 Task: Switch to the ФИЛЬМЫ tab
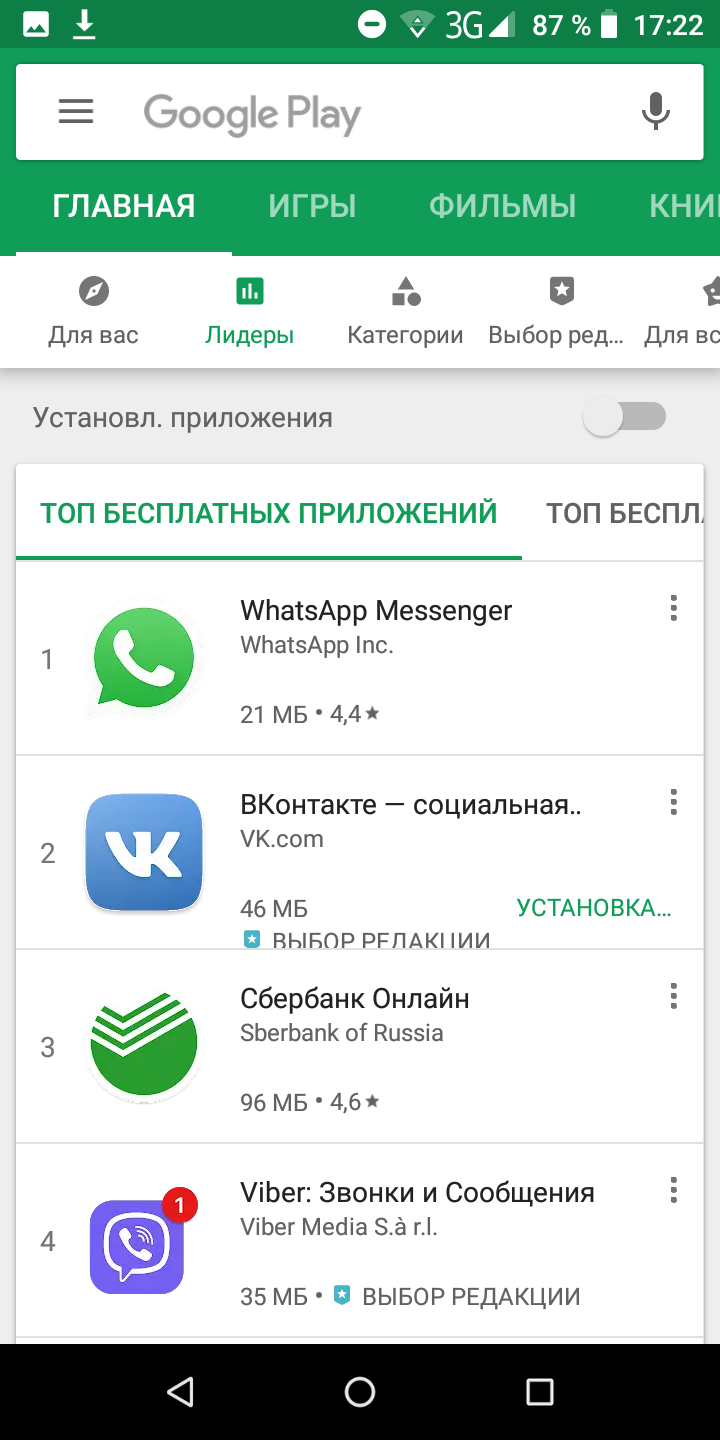[502, 207]
